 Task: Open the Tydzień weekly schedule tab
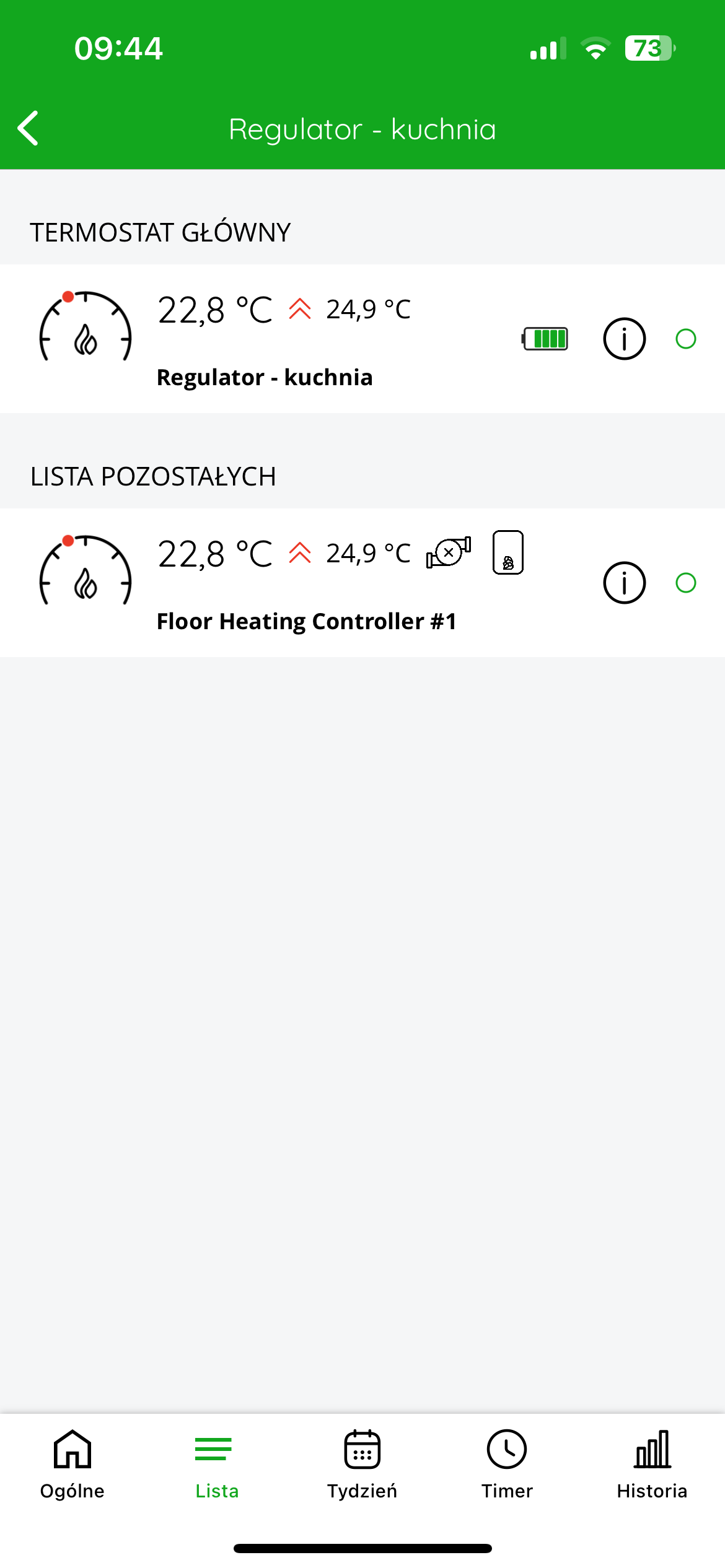coord(362,1465)
